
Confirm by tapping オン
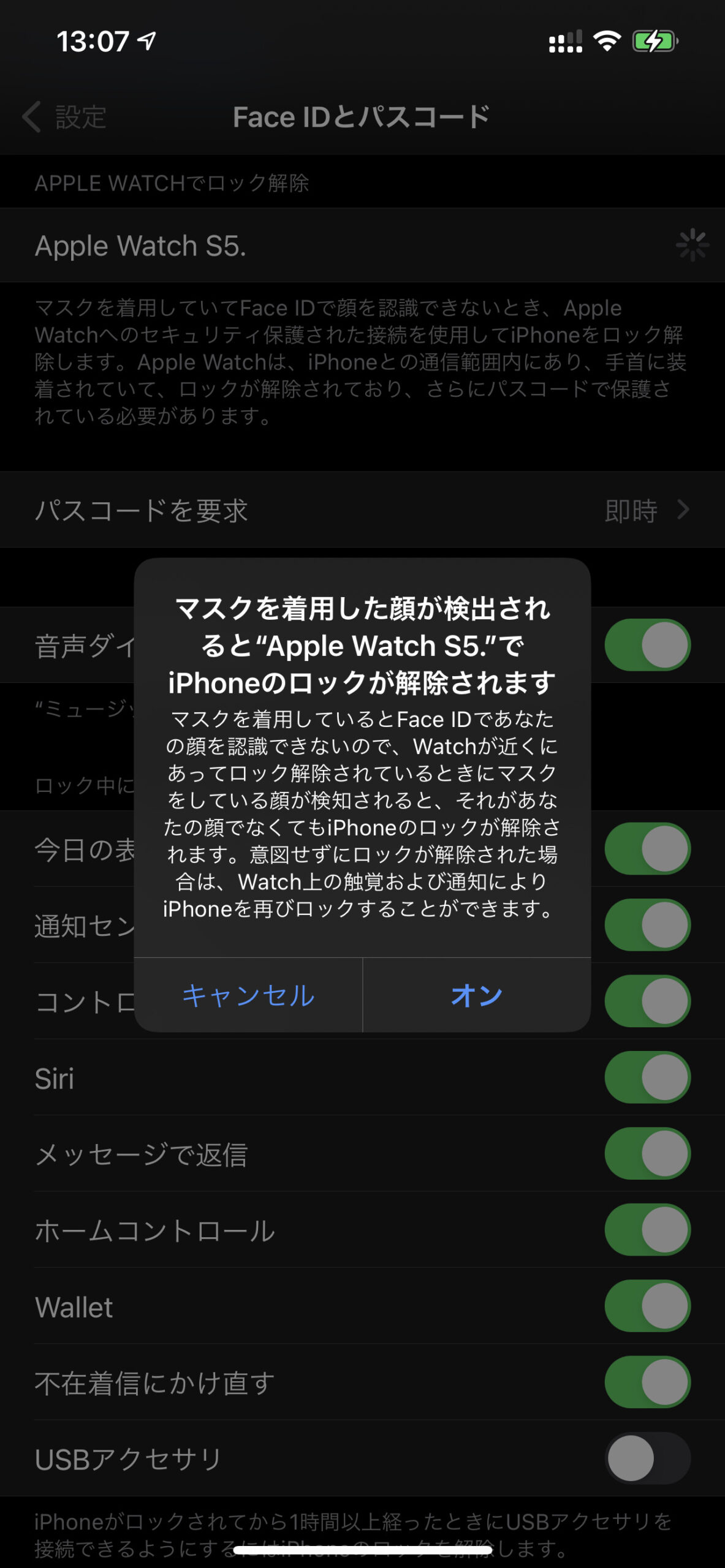[477, 995]
